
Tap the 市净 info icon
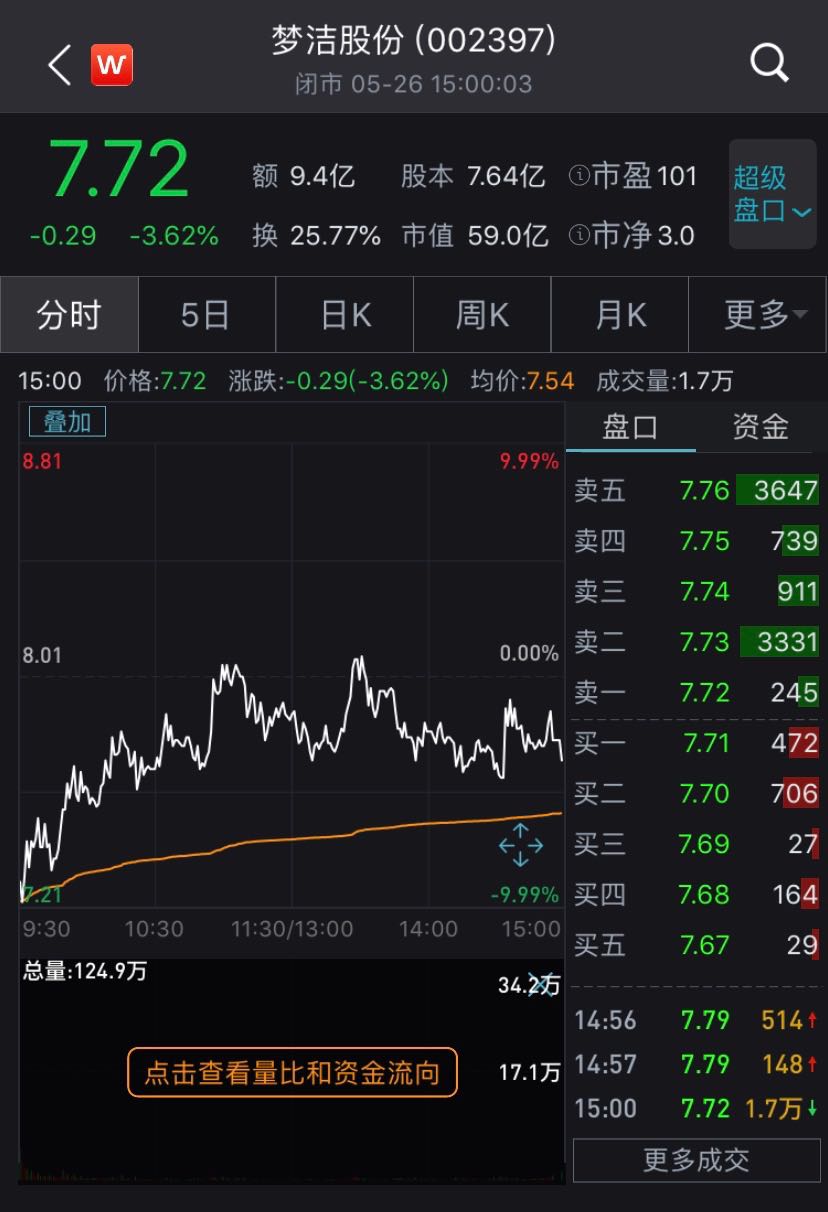click(x=578, y=236)
